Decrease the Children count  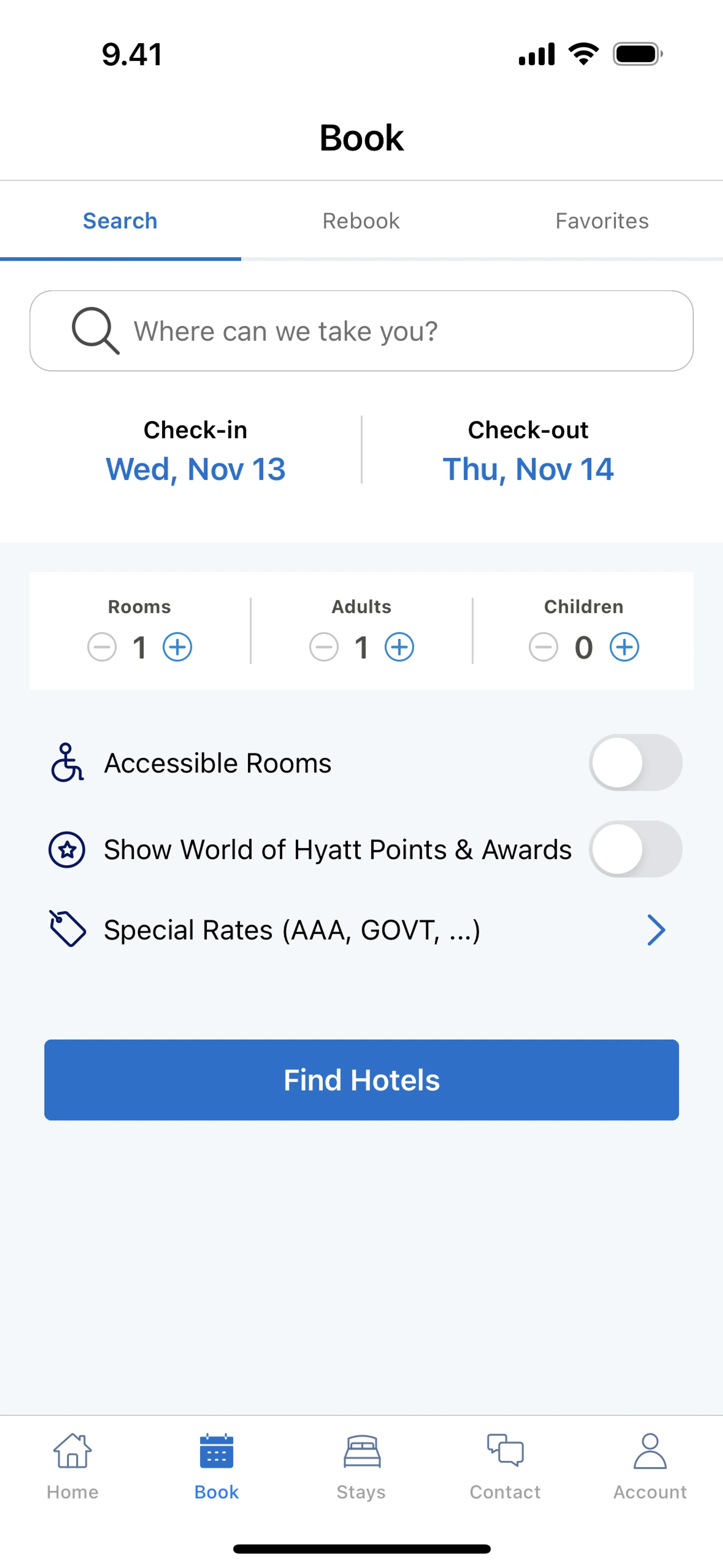(543, 646)
